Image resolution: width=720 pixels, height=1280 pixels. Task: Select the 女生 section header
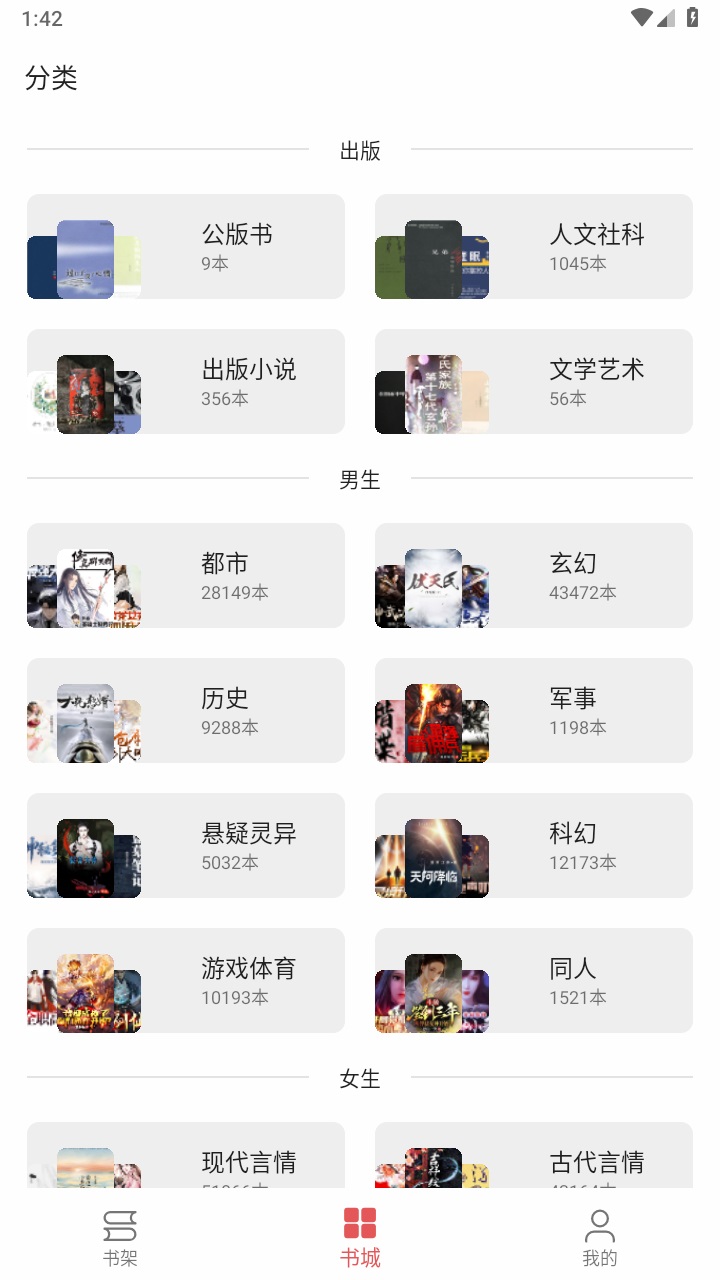360,1078
